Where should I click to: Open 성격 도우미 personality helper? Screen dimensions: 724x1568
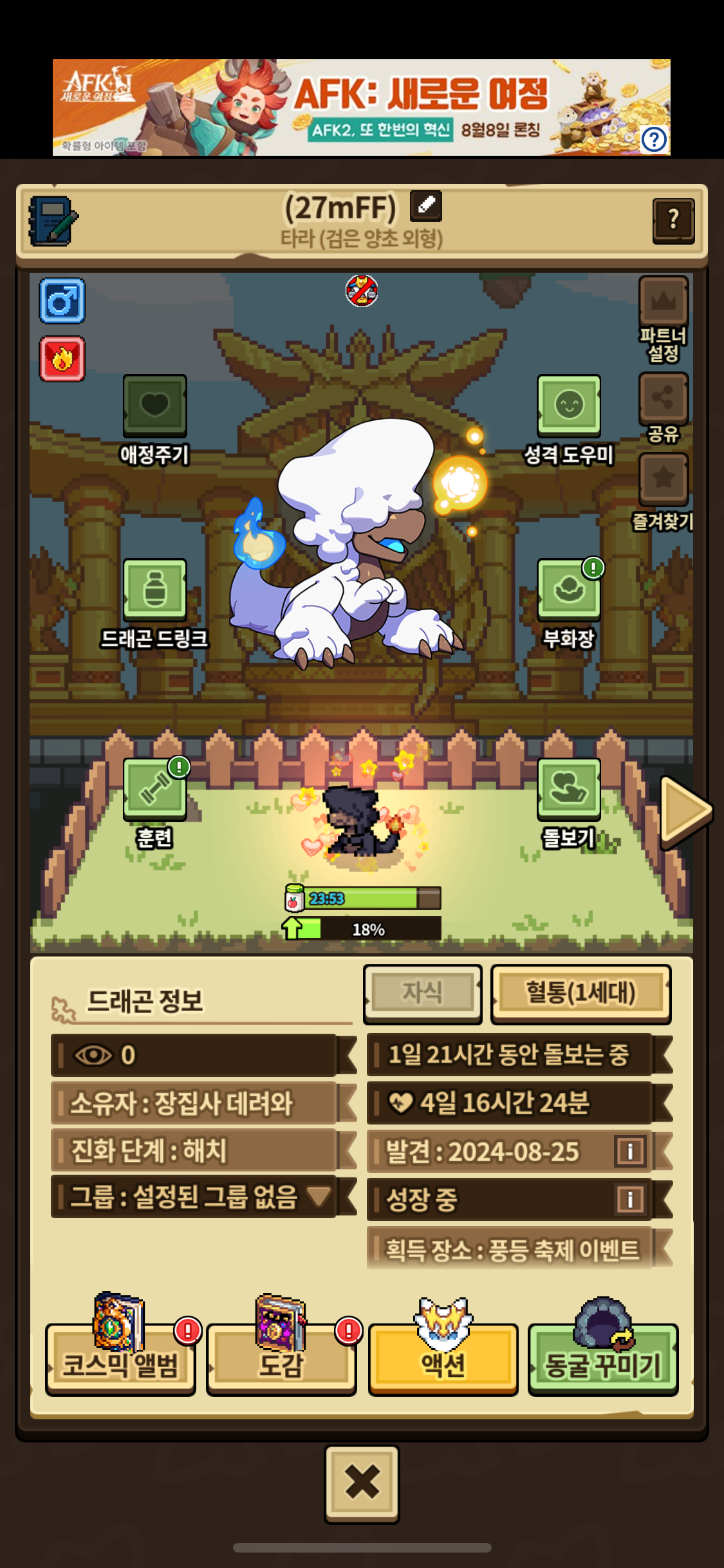pos(569,406)
